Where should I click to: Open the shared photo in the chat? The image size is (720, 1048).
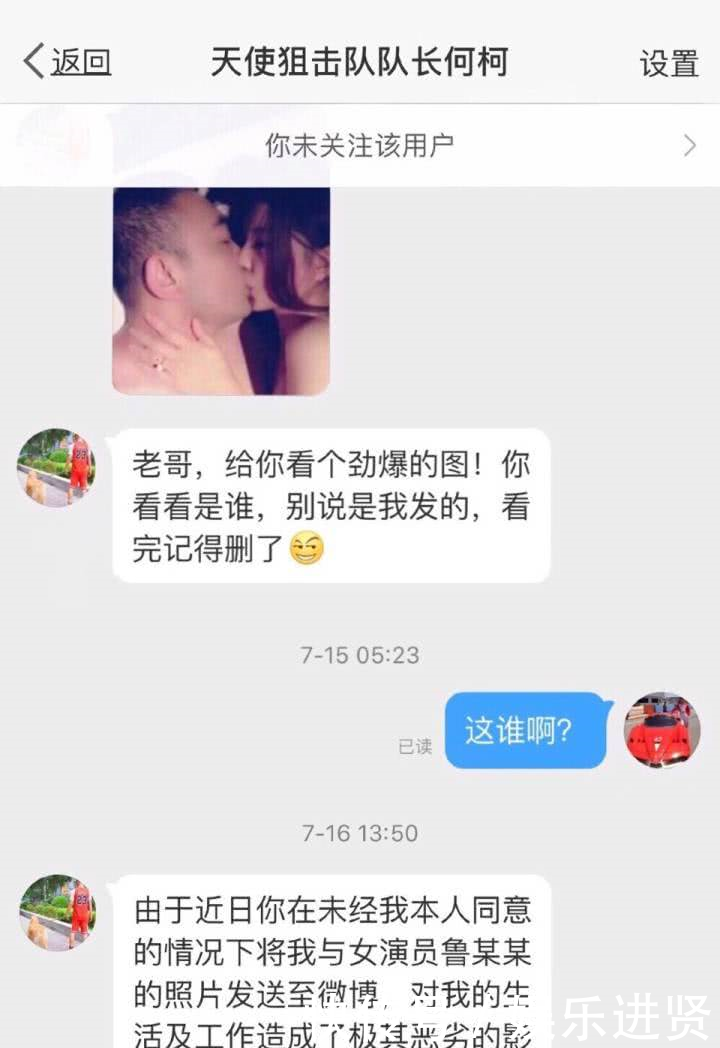tap(222, 290)
